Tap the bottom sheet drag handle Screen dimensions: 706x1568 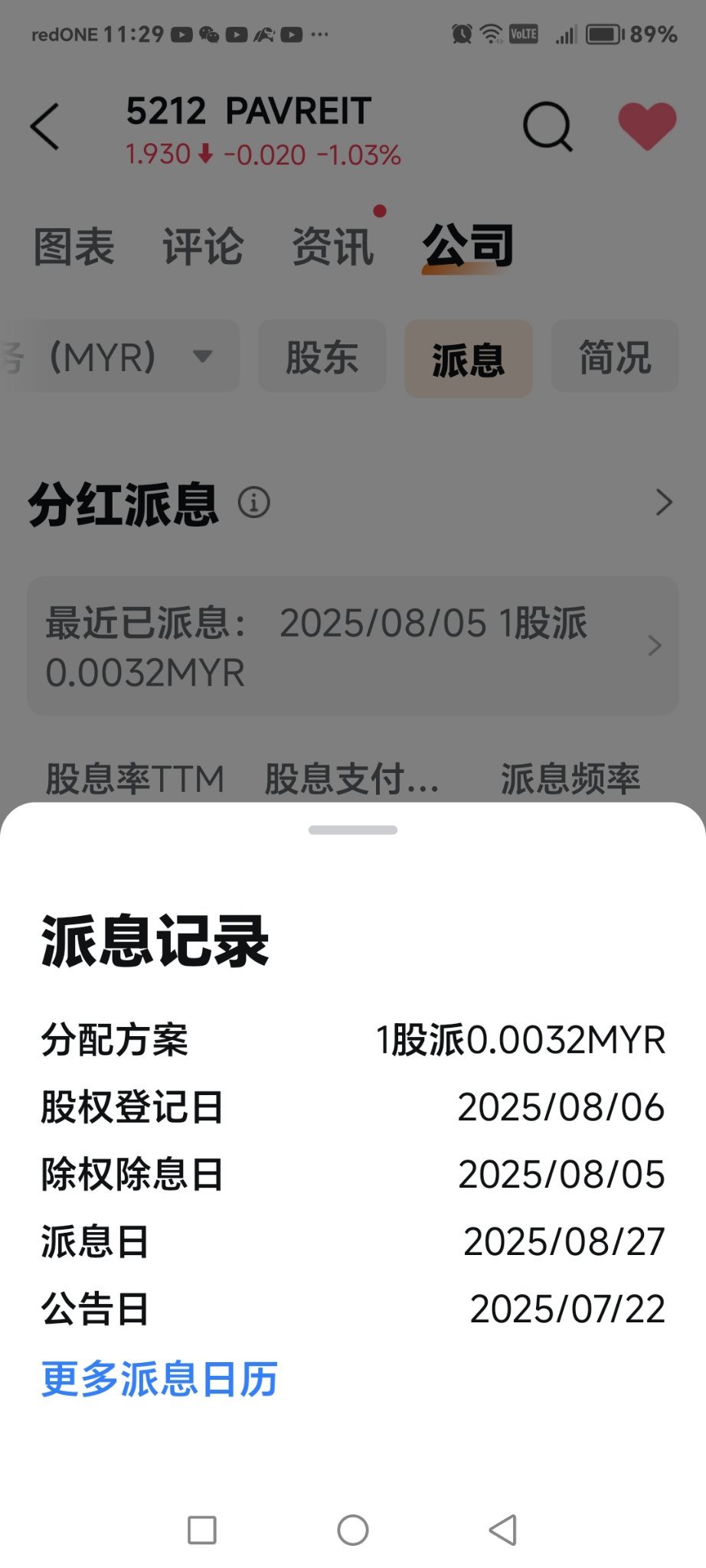coord(353,830)
